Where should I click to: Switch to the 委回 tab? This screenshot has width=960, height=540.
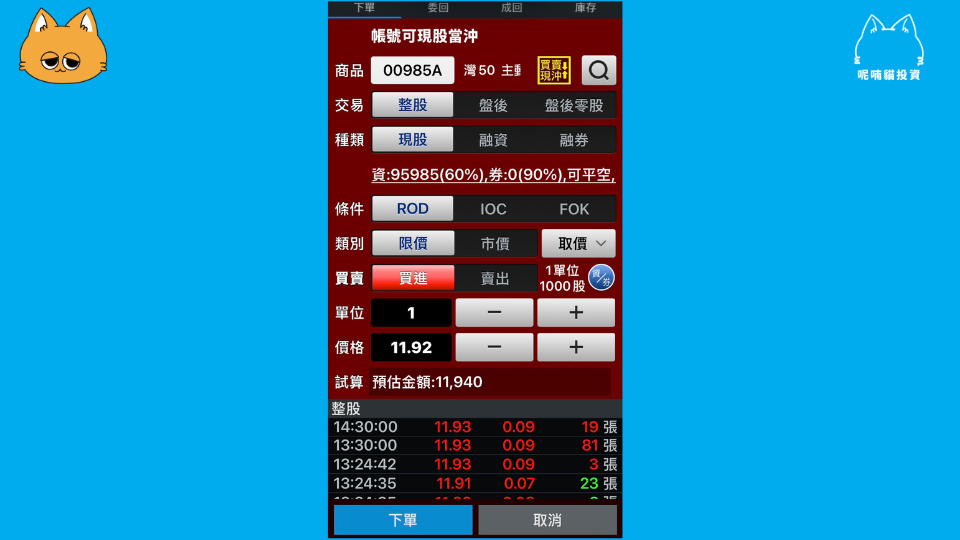[x=438, y=7]
